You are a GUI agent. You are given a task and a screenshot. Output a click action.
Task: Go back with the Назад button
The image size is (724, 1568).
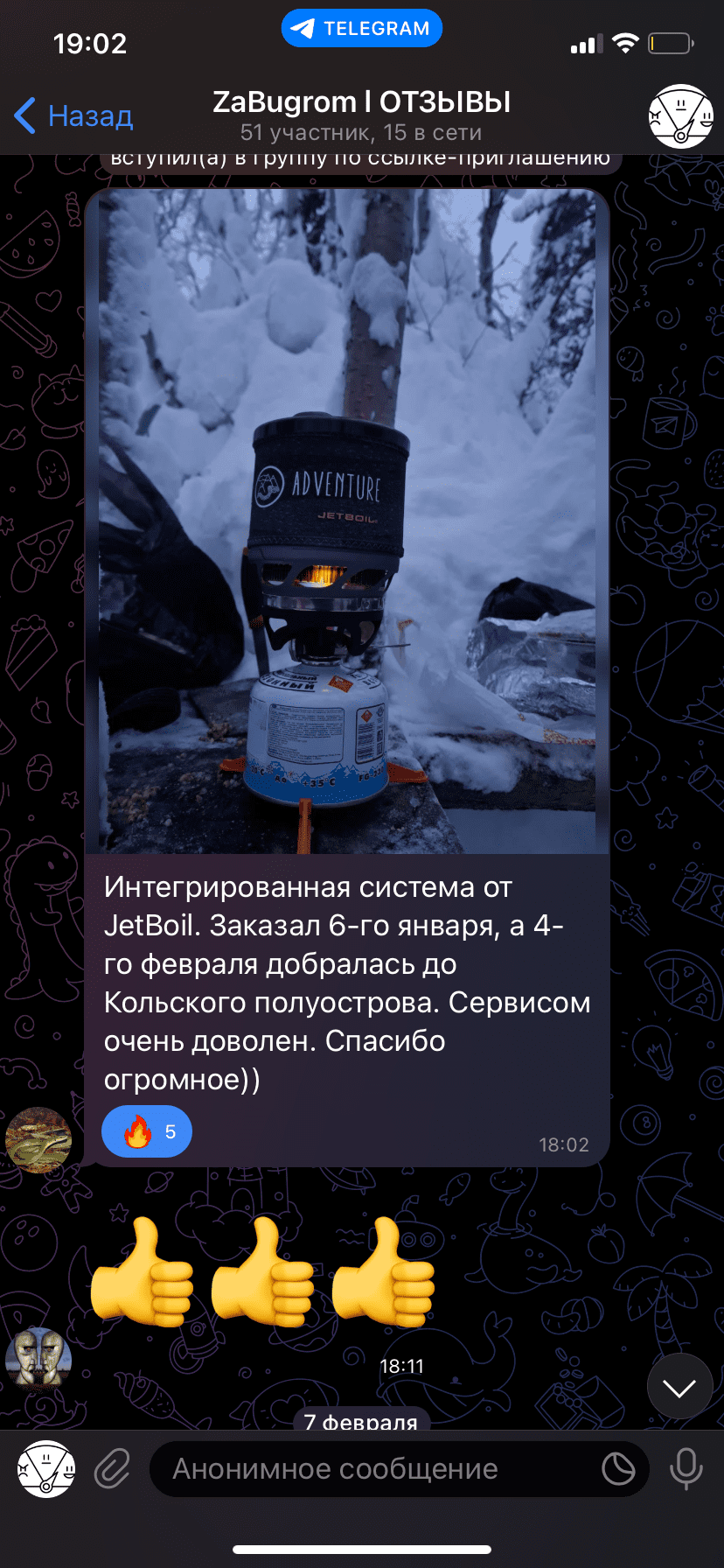pos(73,115)
